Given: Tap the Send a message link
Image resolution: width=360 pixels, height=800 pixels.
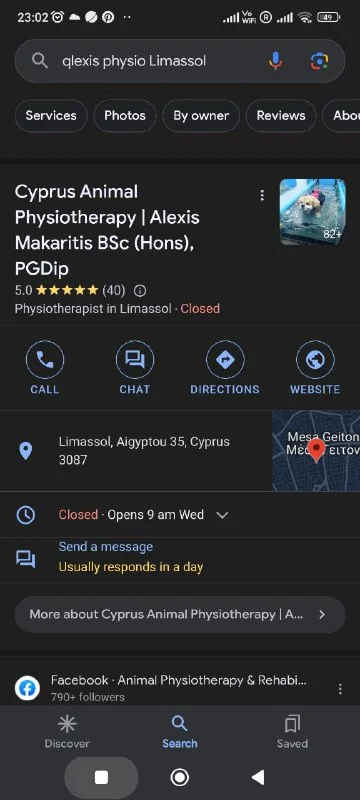Looking at the screenshot, I should (x=106, y=546).
